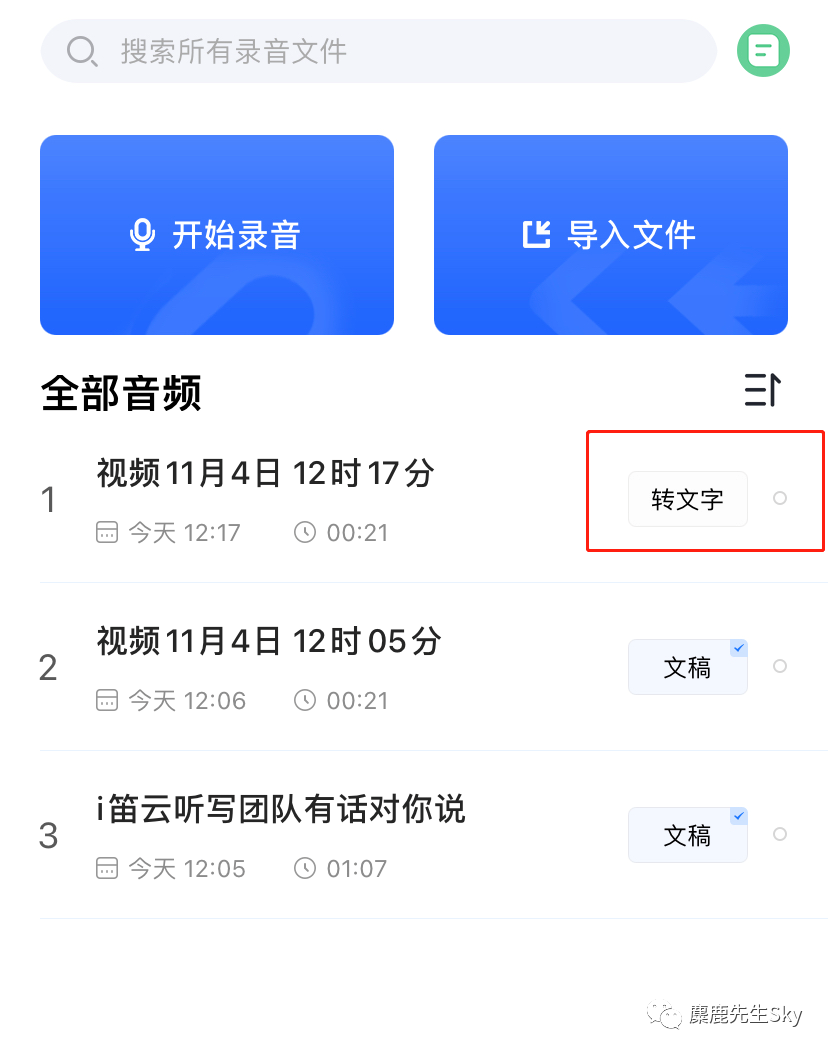
Task: View 文稿 for 视频11月4日 12时05分
Action: coord(687,667)
